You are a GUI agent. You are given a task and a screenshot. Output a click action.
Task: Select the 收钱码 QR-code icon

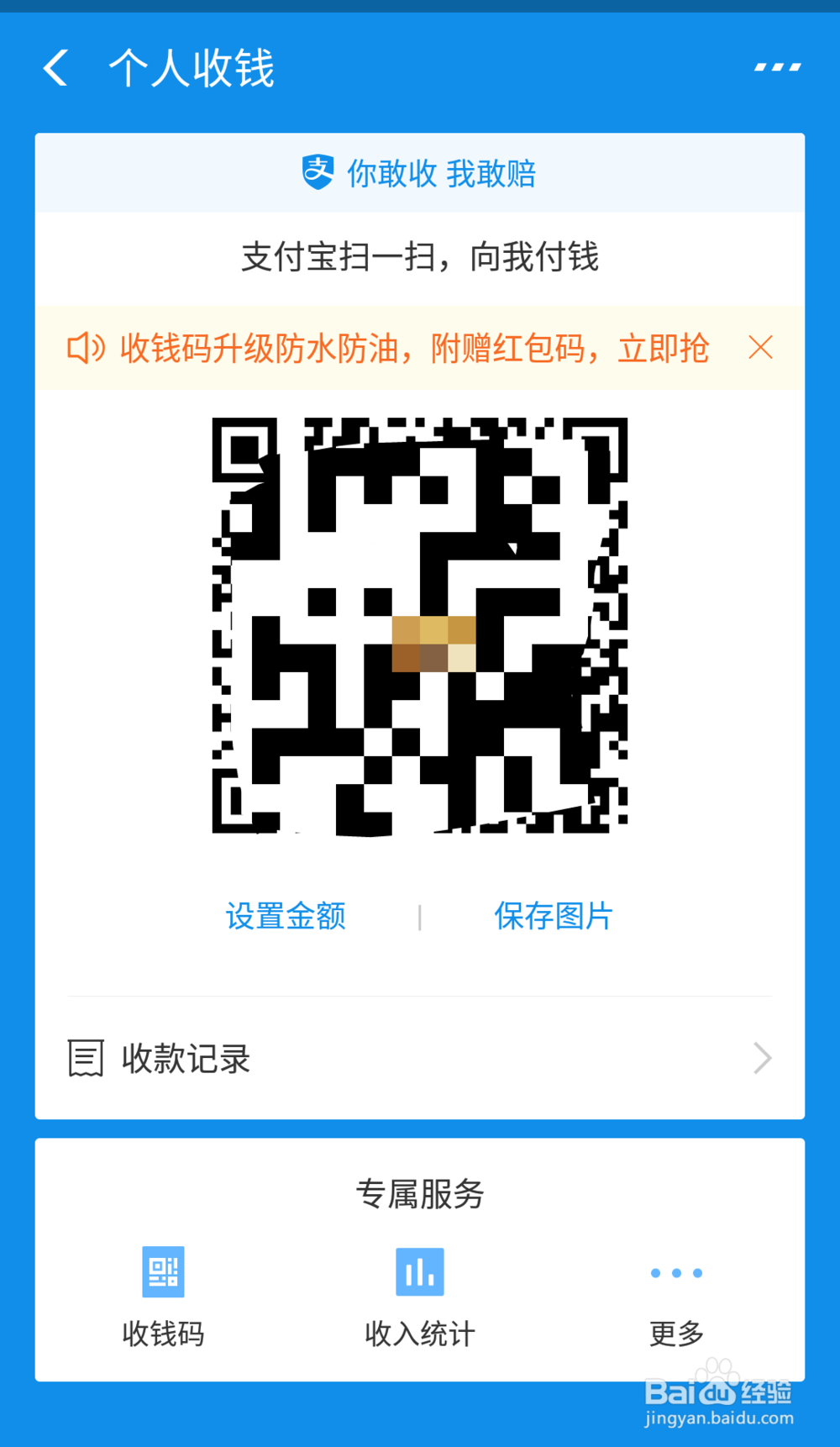coord(165,1273)
